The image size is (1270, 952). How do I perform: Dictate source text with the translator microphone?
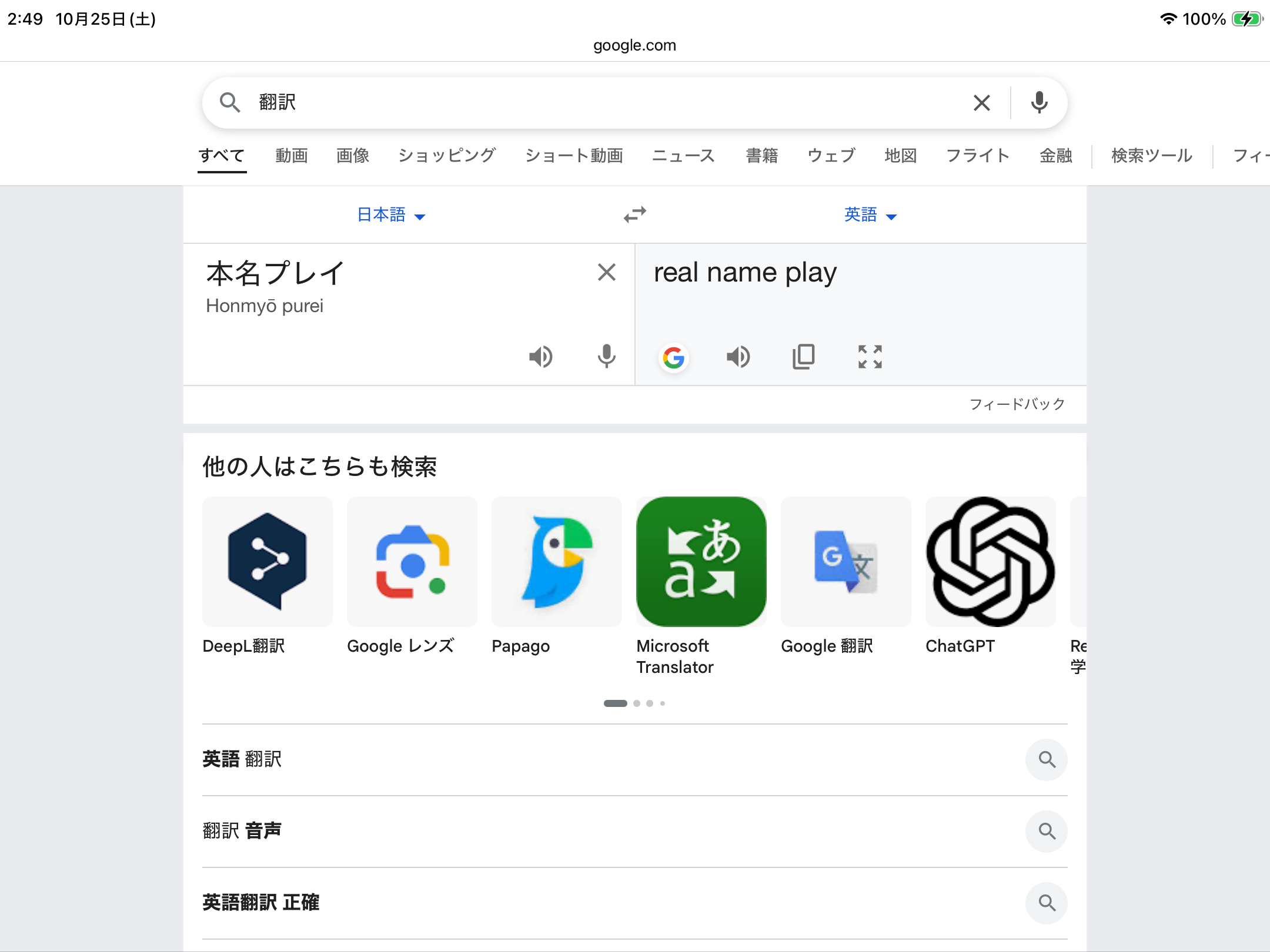point(606,357)
